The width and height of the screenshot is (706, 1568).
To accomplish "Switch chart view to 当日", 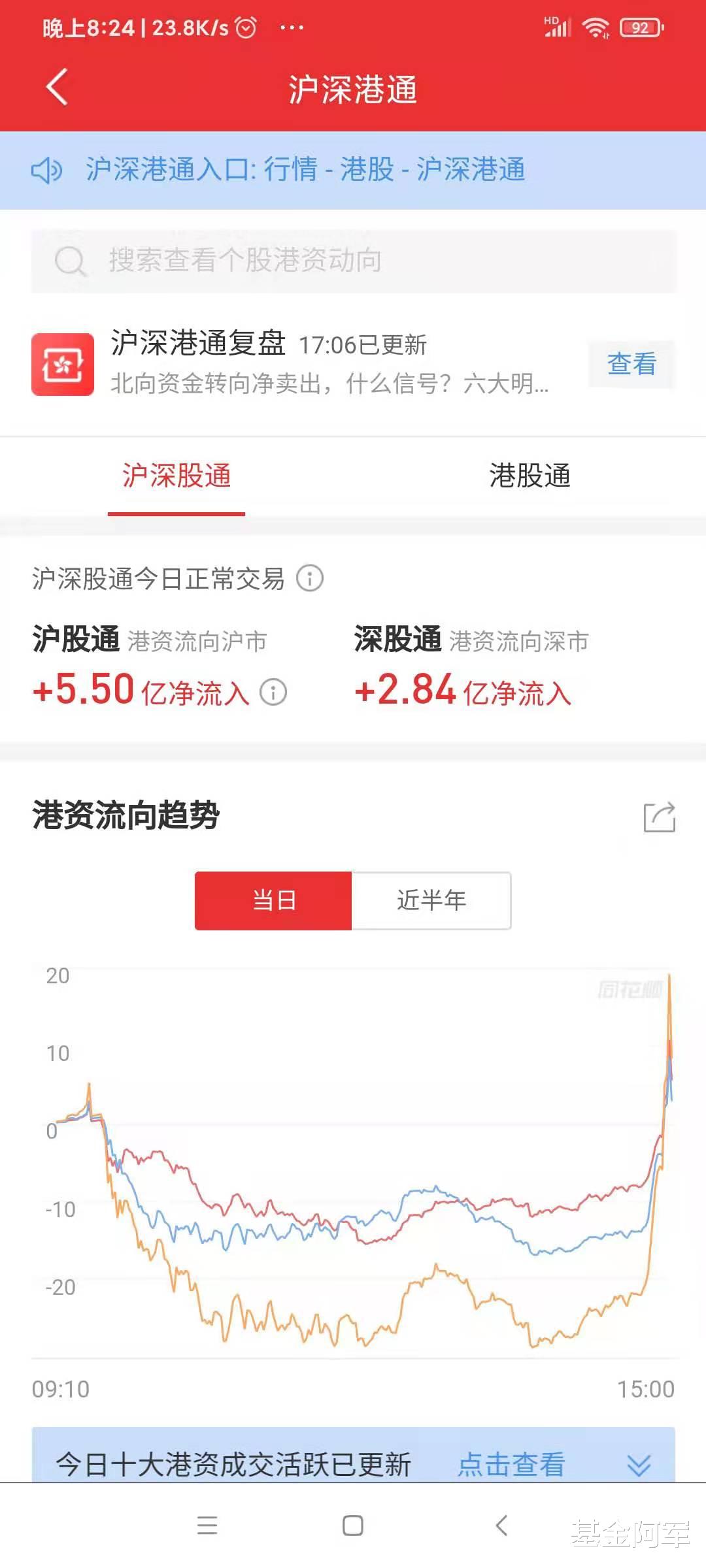I will tap(275, 900).
